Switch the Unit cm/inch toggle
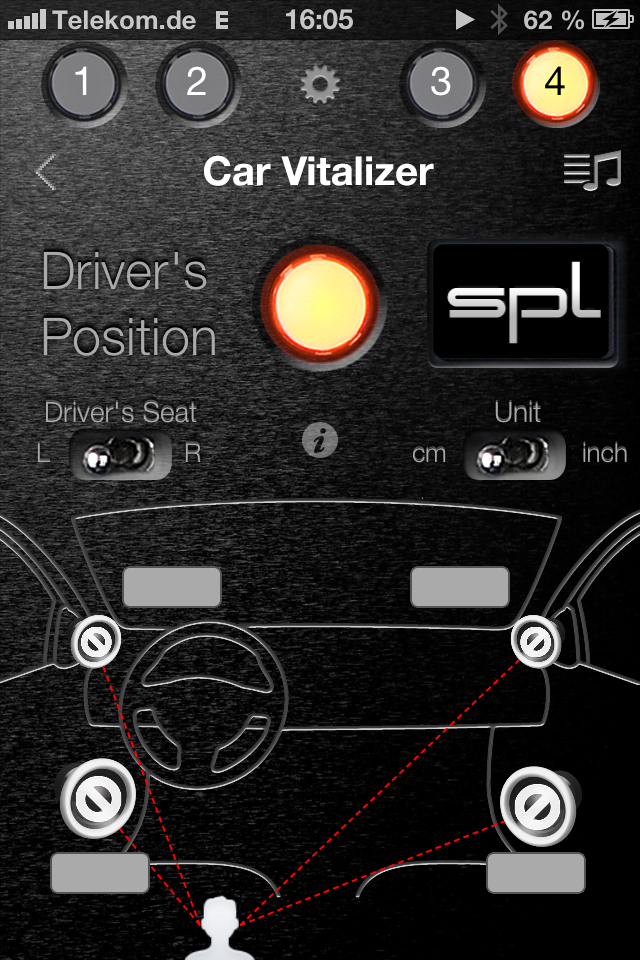 click(514, 455)
